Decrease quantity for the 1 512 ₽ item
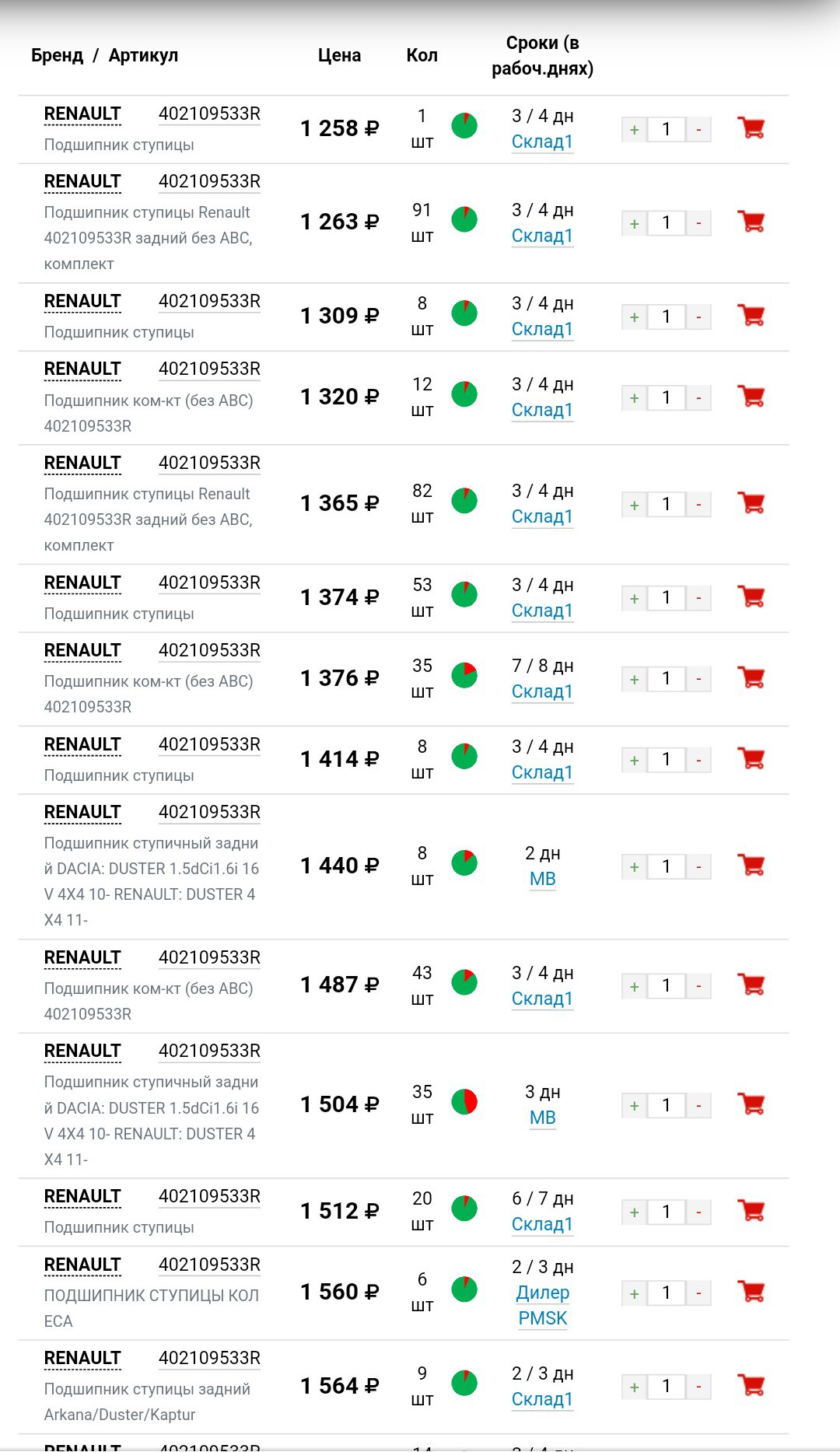 698,1212
